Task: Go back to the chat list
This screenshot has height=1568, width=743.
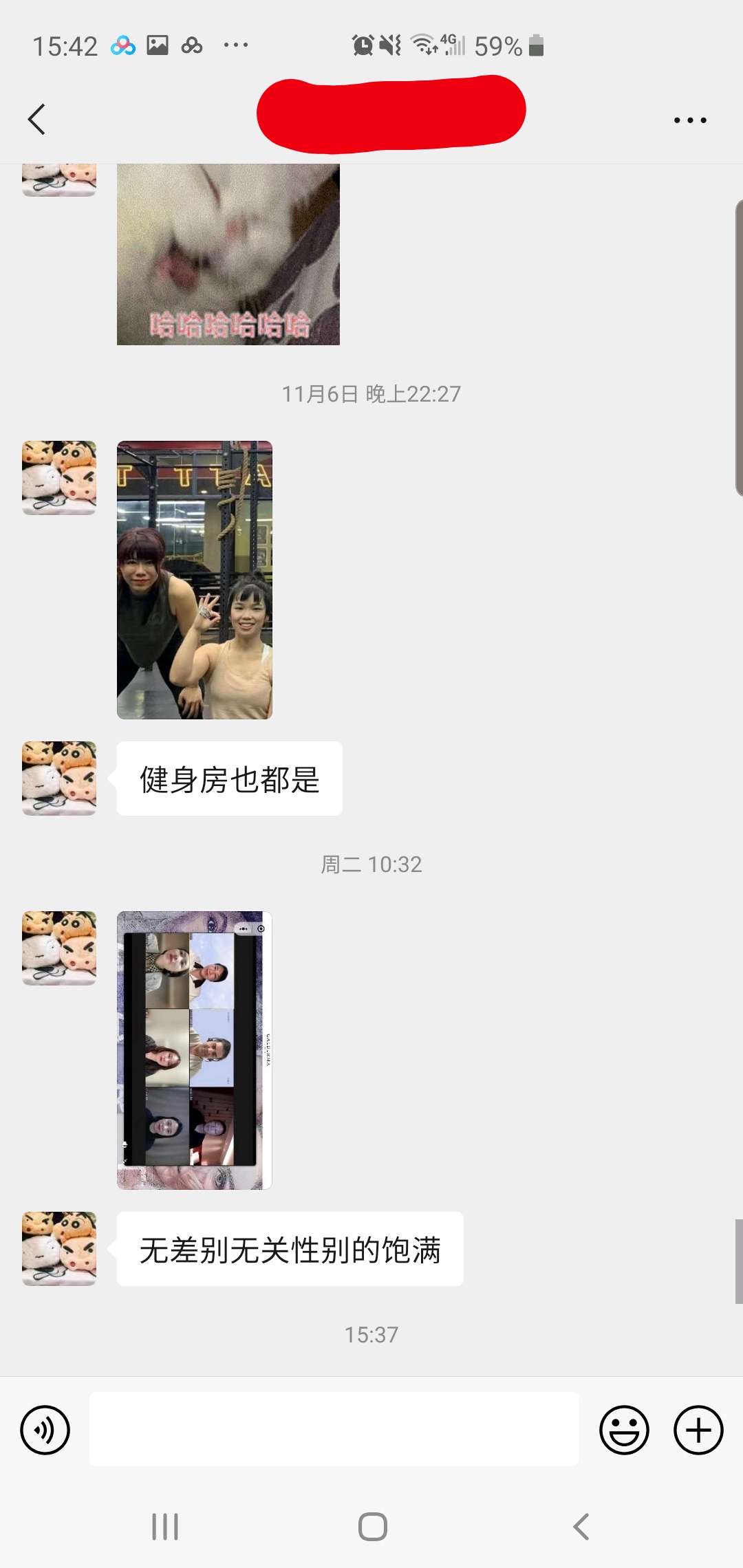Action: pyautogui.click(x=37, y=120)
